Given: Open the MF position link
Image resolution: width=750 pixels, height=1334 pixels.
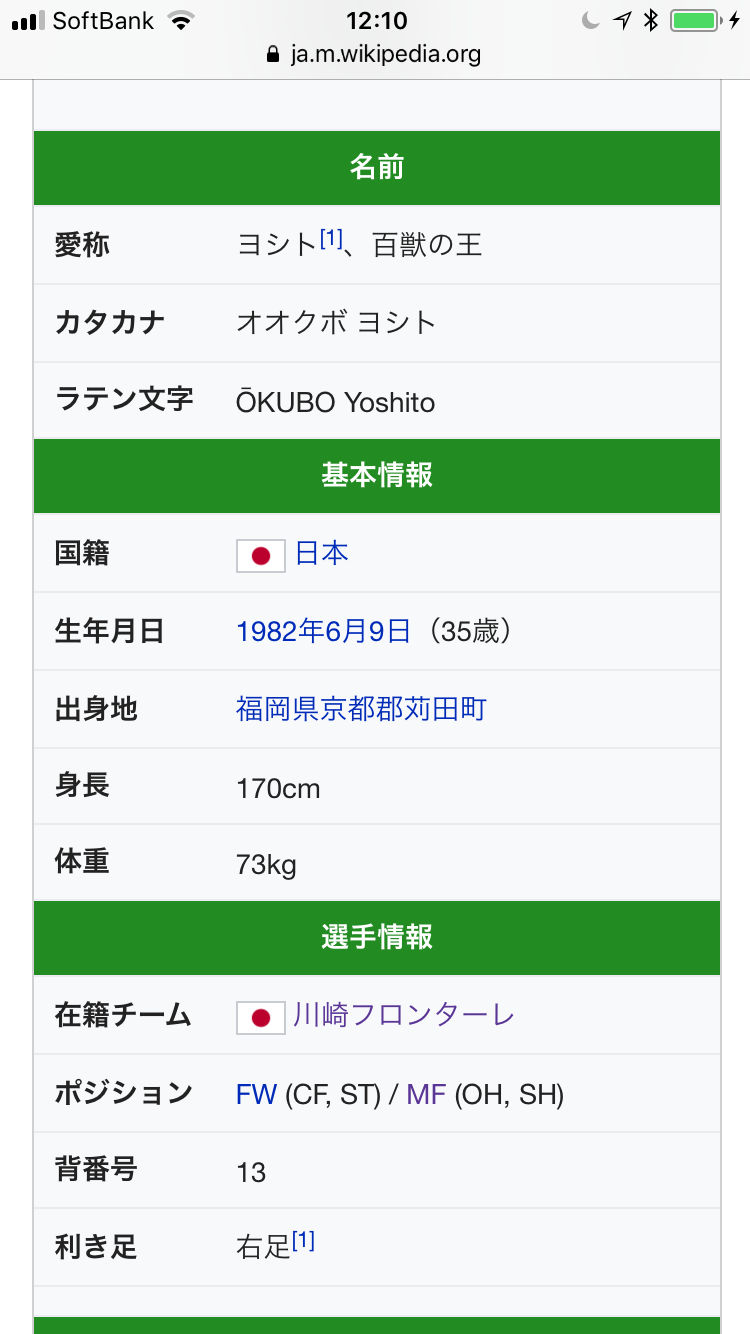Looking at the screenshot, I should coord(426,1095).
